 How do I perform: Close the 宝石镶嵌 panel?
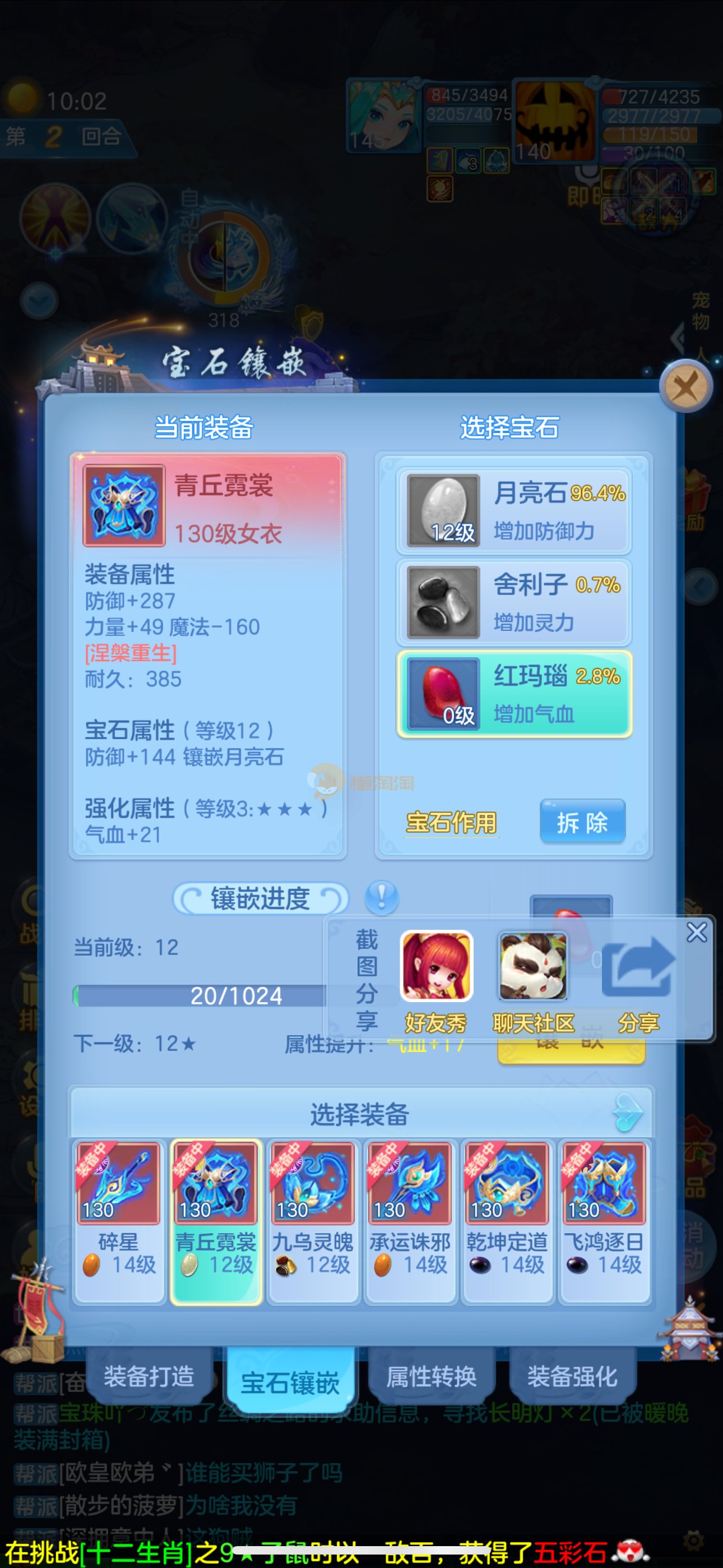685,386
